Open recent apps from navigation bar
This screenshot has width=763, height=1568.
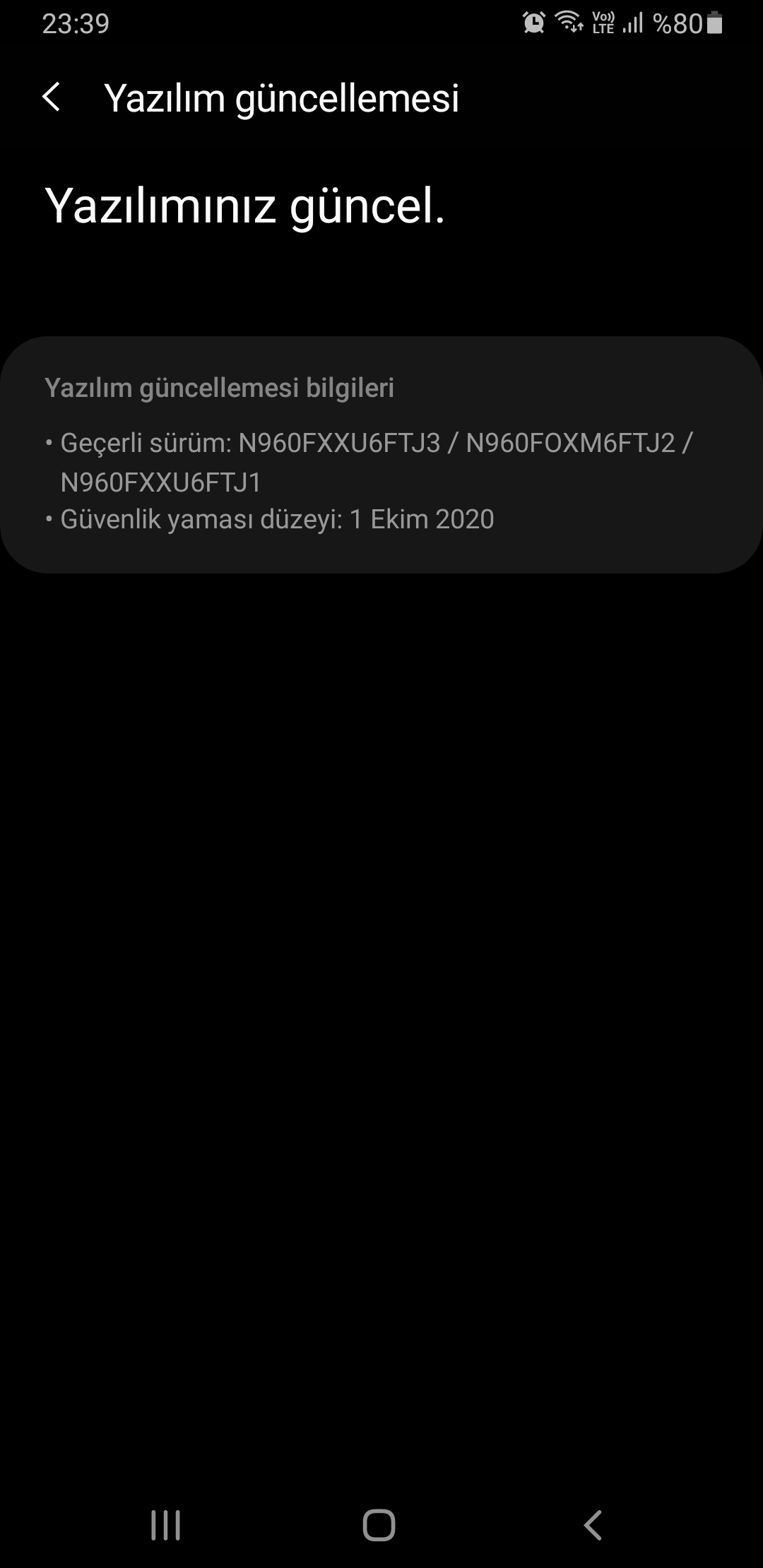click(x=166, y=1525)
